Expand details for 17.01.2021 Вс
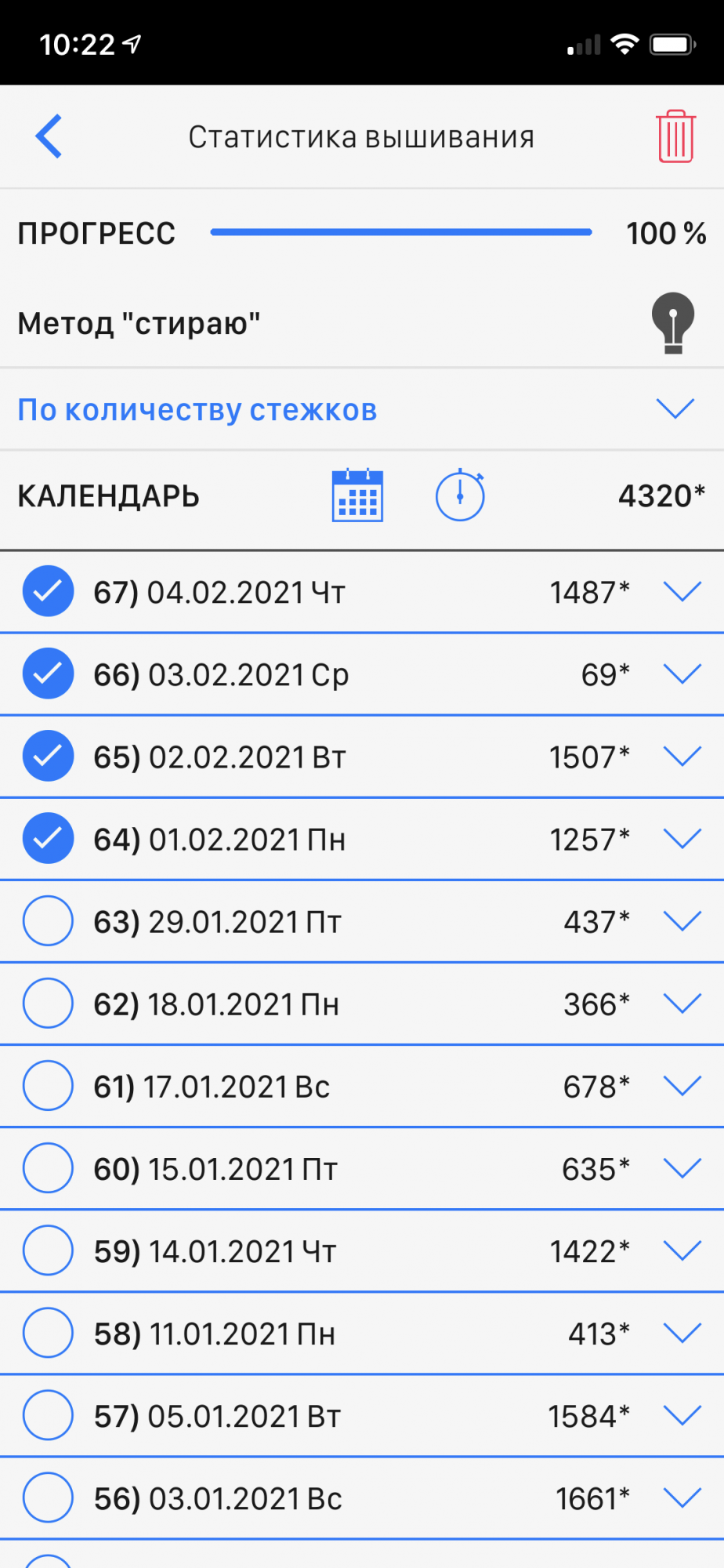The image size is (724, 1568). point(682,1086)
